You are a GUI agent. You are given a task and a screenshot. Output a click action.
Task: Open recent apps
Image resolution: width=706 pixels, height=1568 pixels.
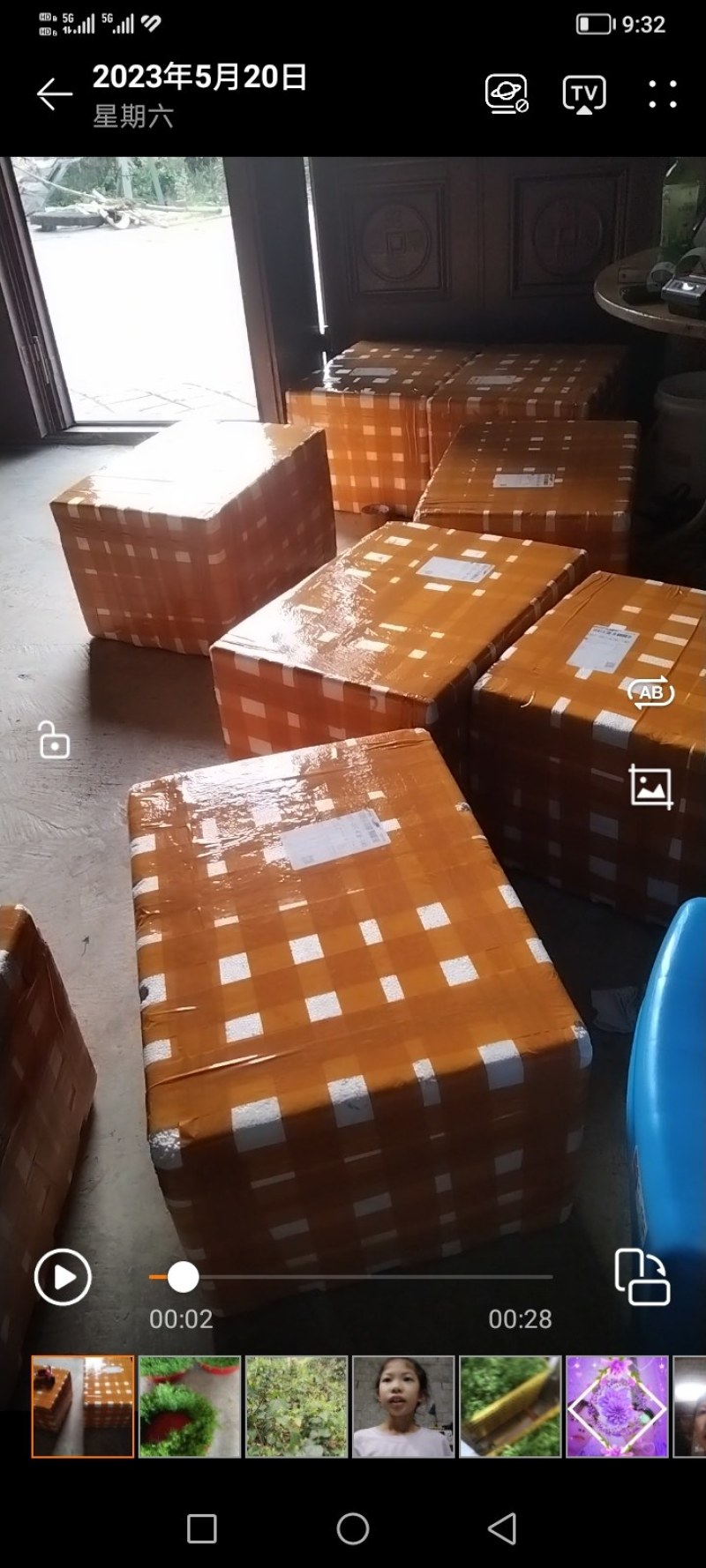tap(202, 1528)
